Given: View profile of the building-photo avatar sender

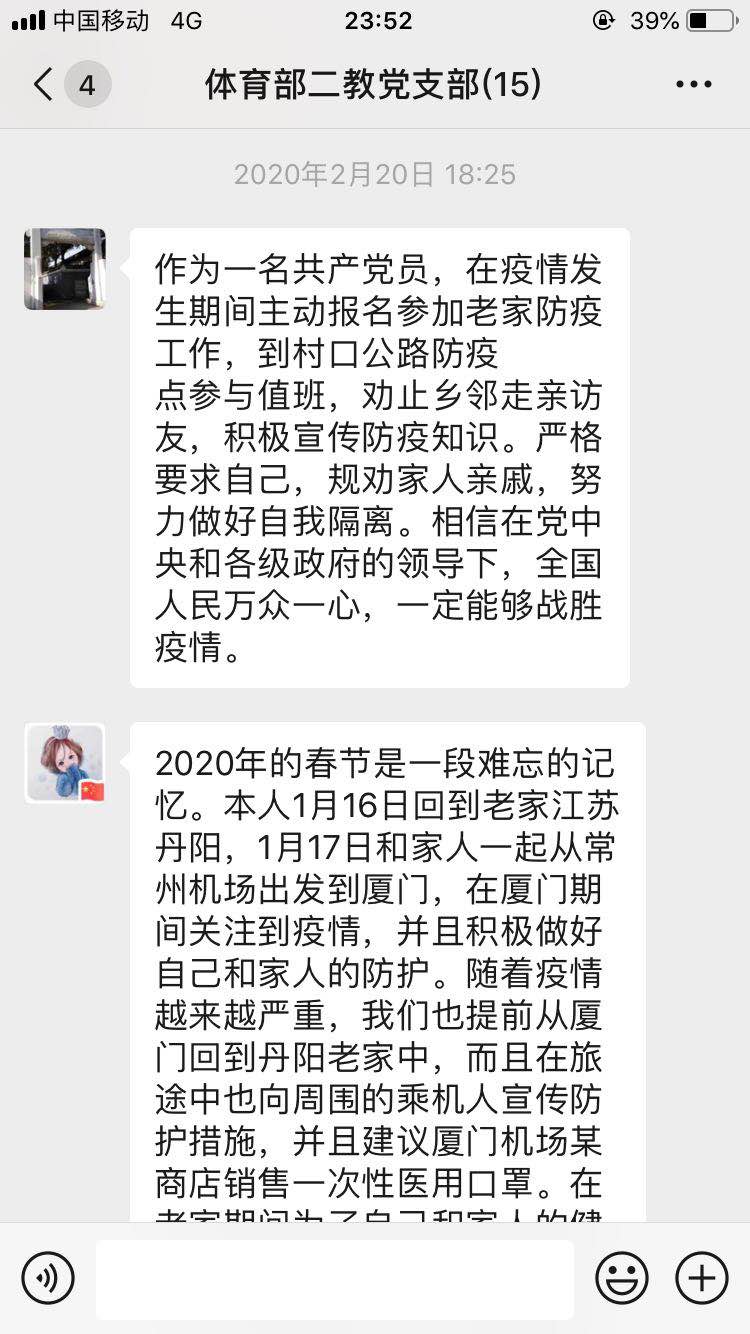Looking at the screenshot, I should tap(65, 269).
